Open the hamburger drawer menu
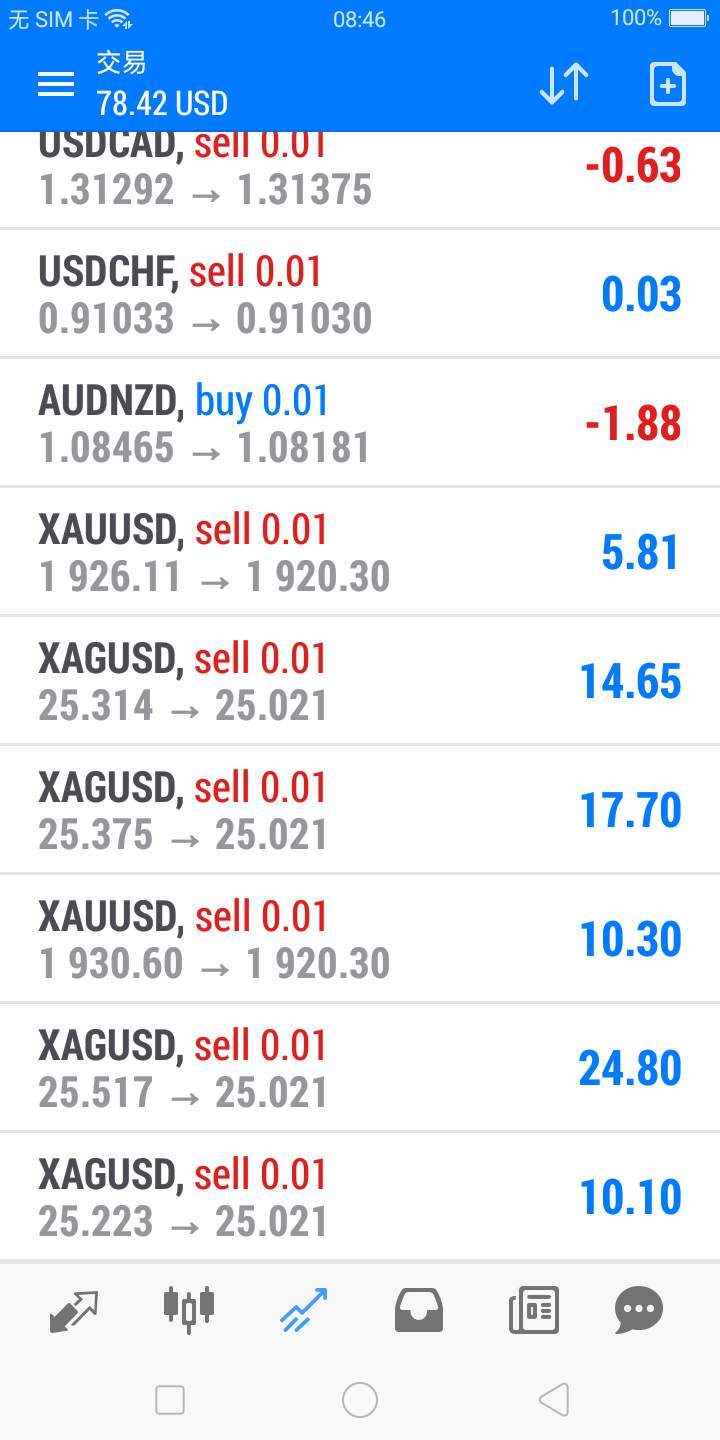 pyautogui.click(x=56, y=85)
